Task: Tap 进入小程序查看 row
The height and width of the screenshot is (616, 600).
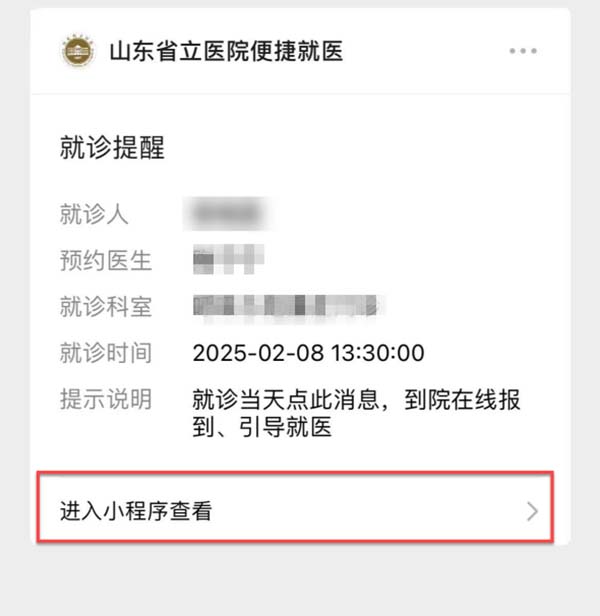Action: point(296,511)
